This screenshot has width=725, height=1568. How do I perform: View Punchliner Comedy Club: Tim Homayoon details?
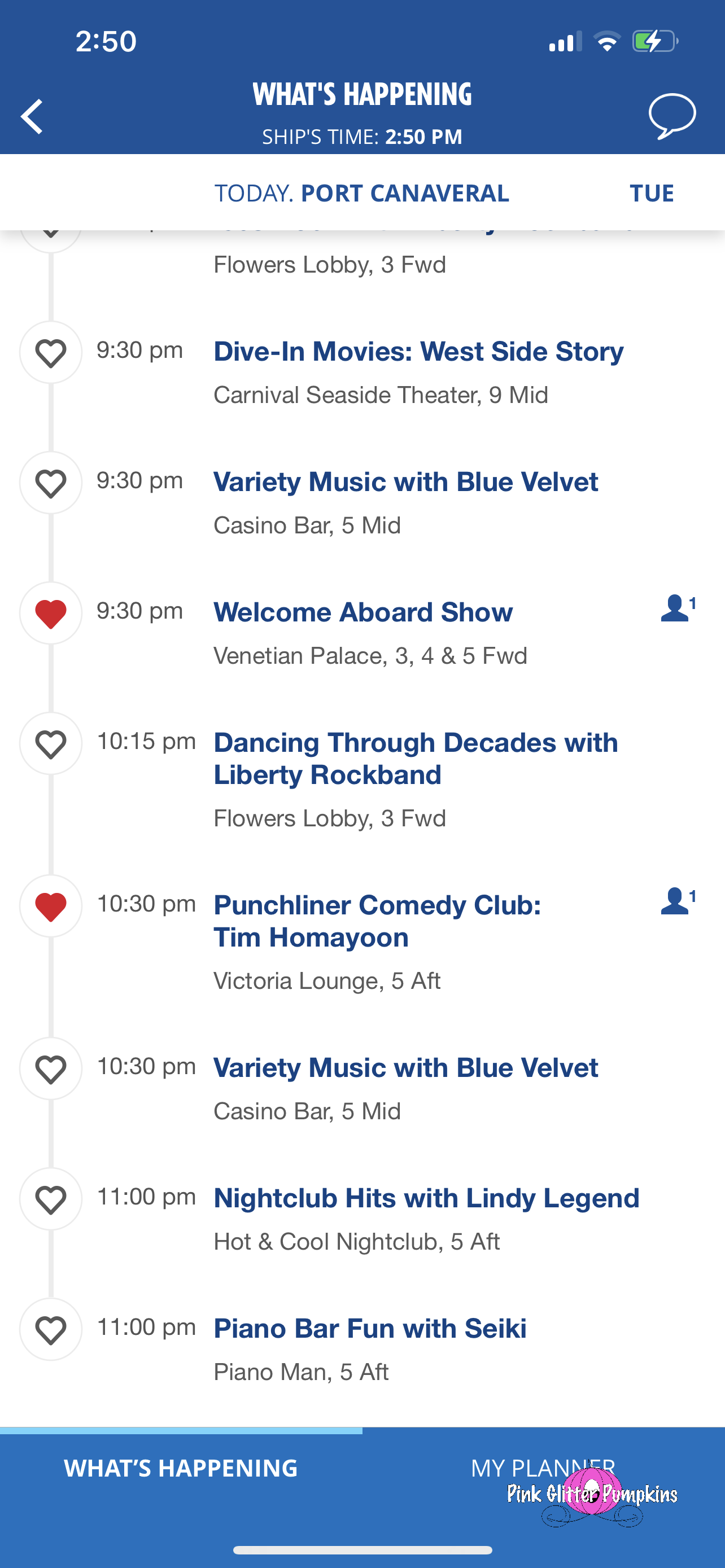[377, 921]
